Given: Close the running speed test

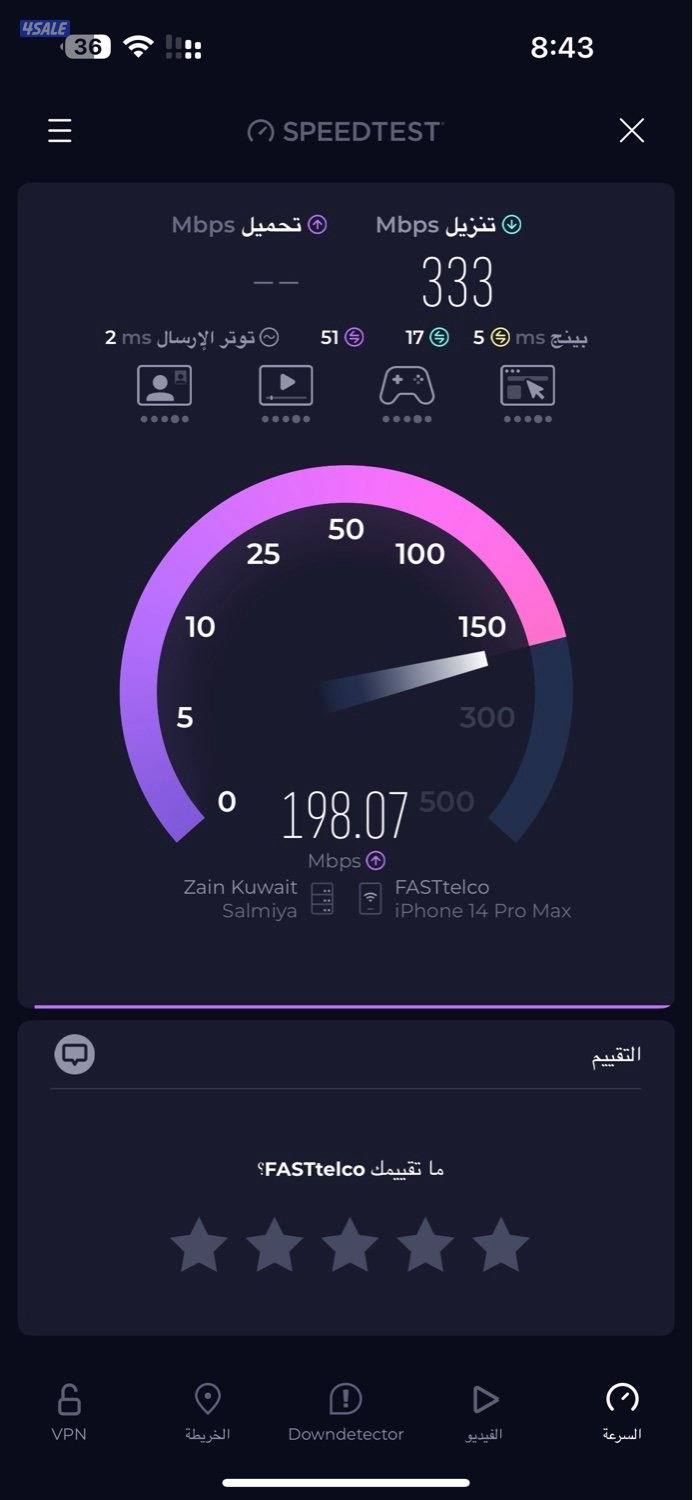Looking at the screenshot, I should pyautogui.click(x=631, y=131).
